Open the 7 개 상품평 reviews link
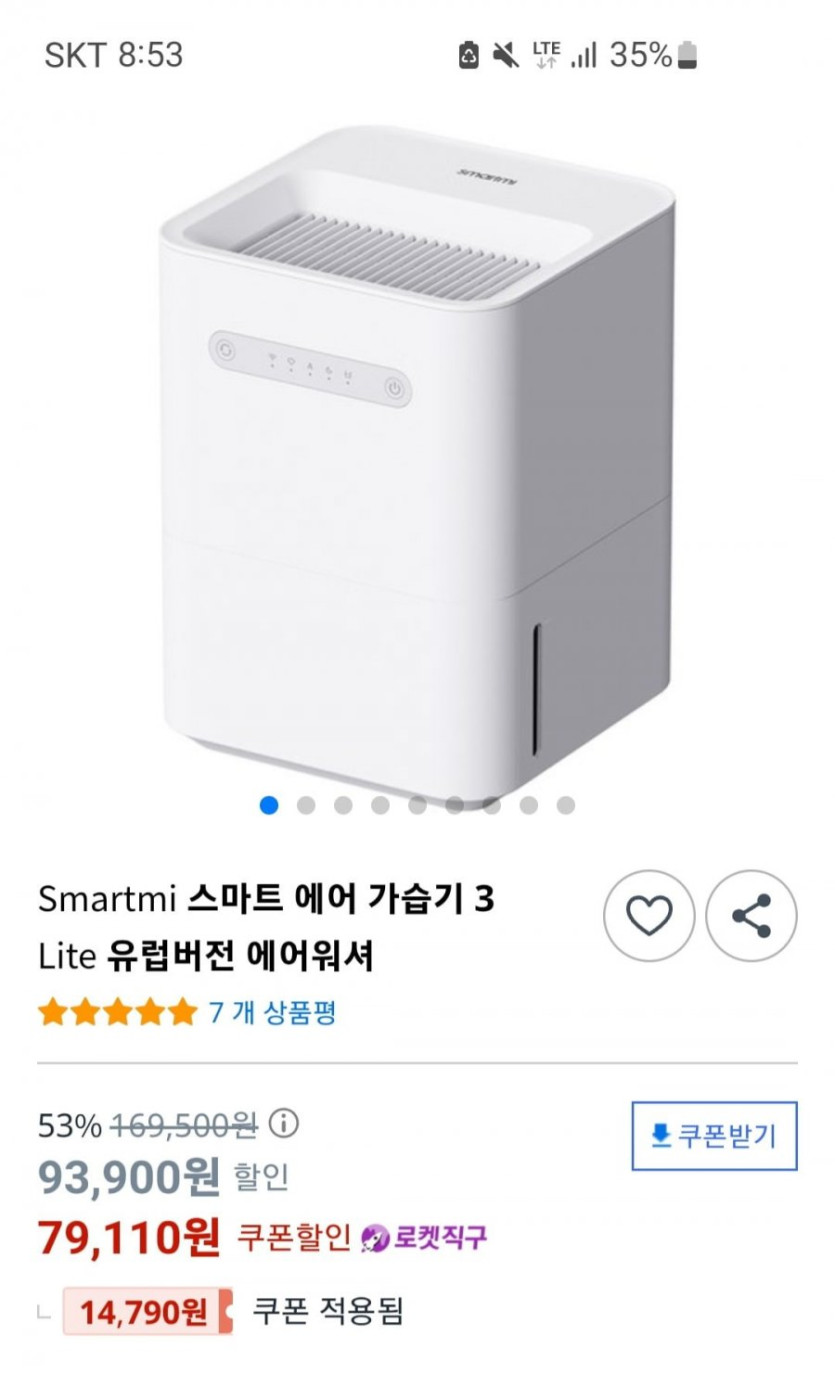 pos(273,1012)
